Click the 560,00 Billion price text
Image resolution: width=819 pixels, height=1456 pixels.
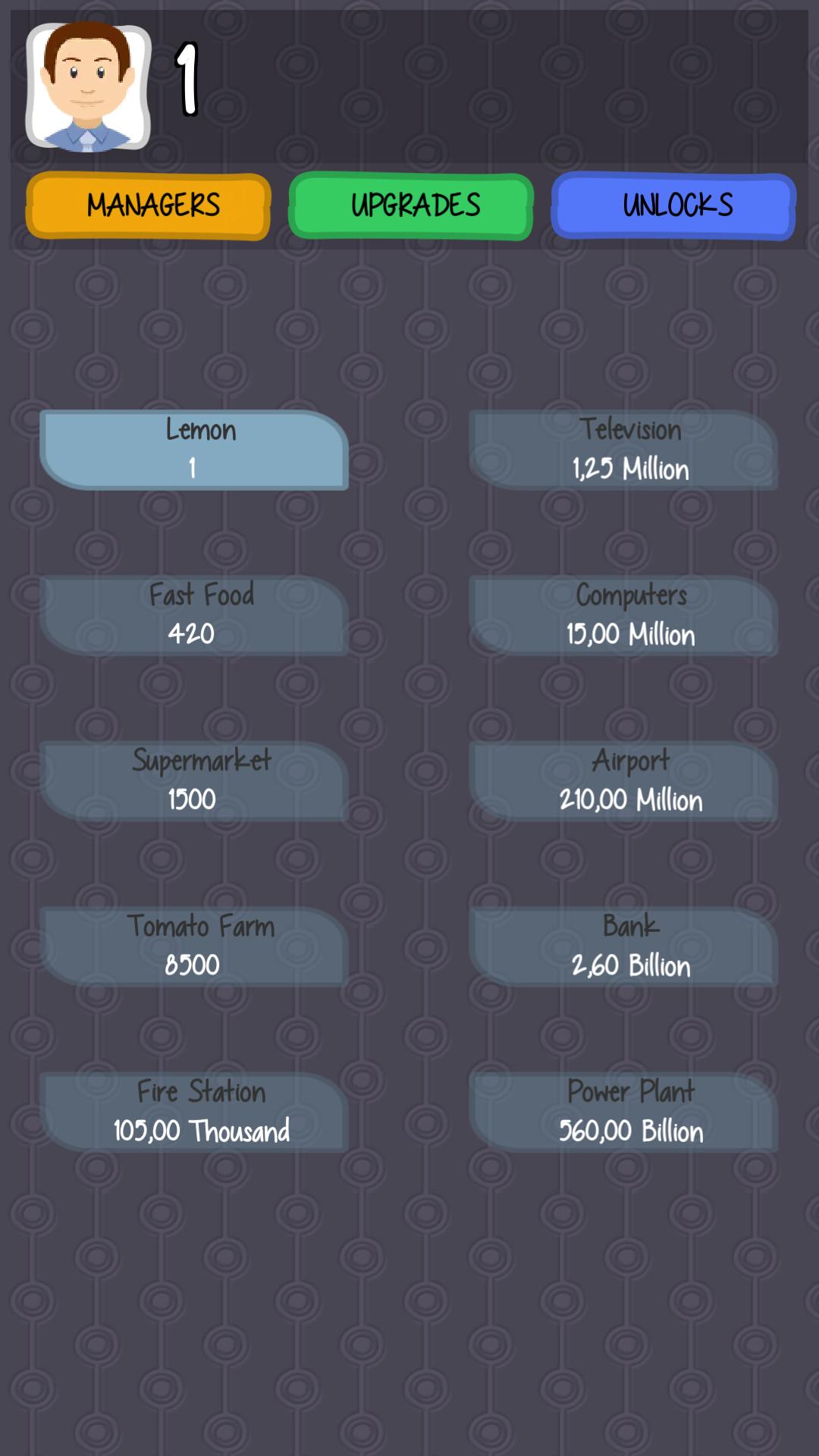631,1131
